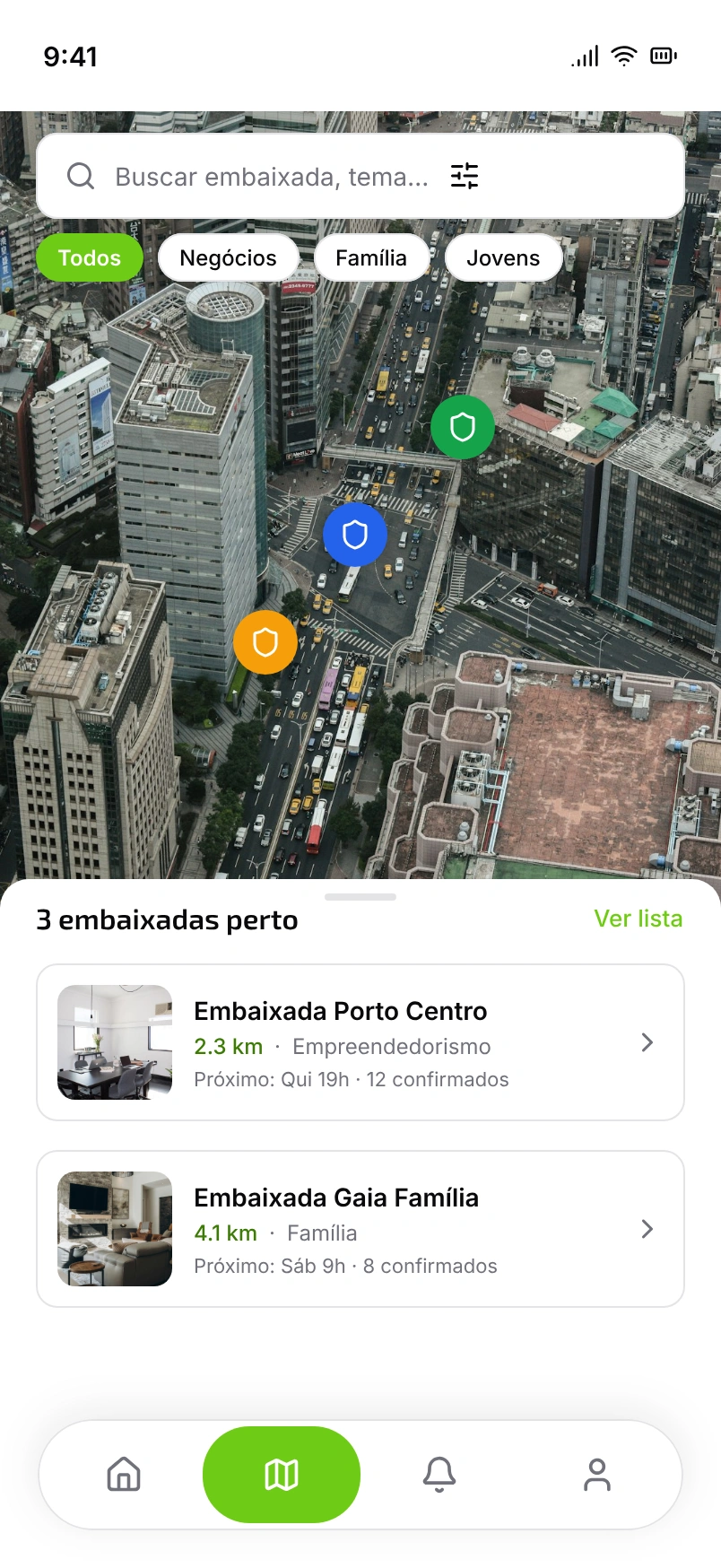Select the blue shield map marker
Viewport: 721px width, 1568px height.
tap(355, 534)
